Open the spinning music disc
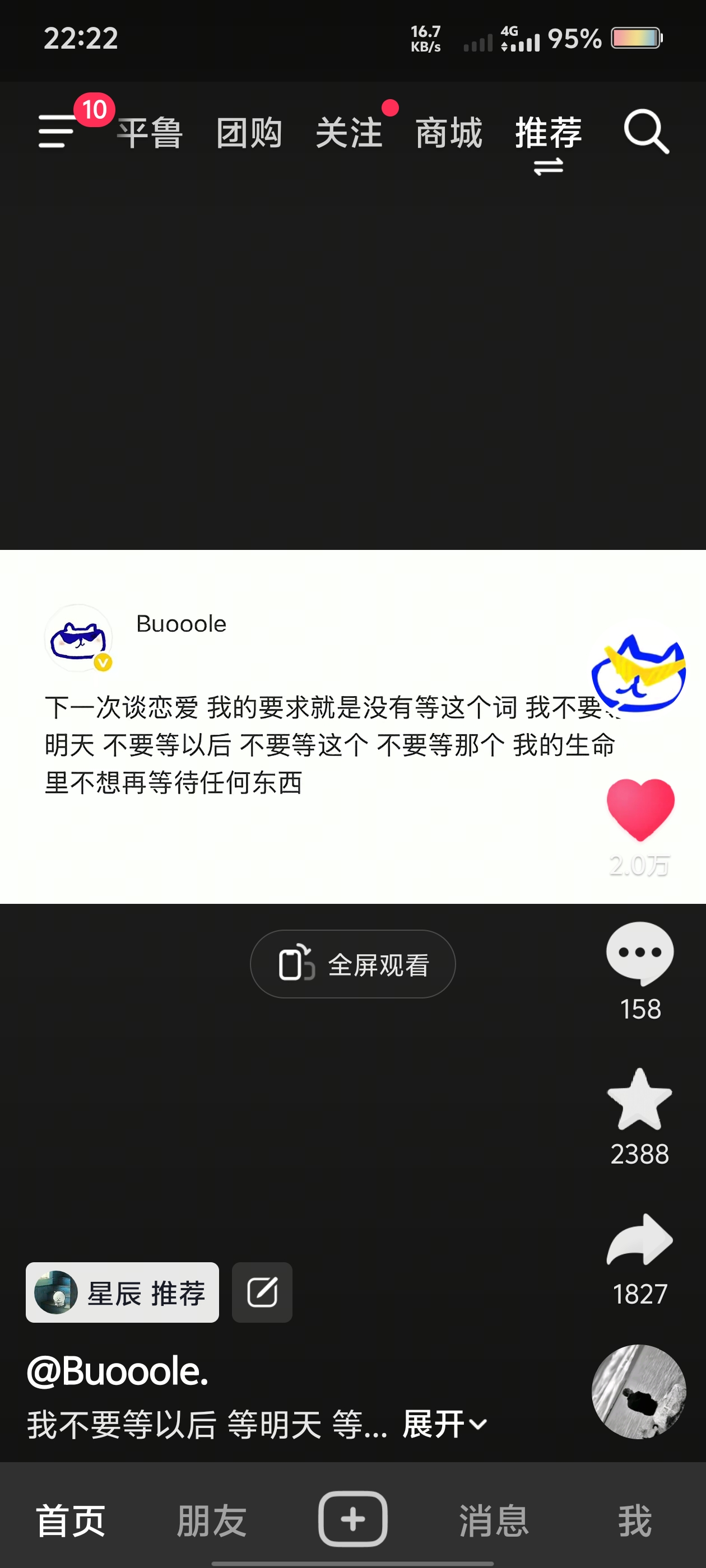The image size is (706, 1568). click(638, 1392)
